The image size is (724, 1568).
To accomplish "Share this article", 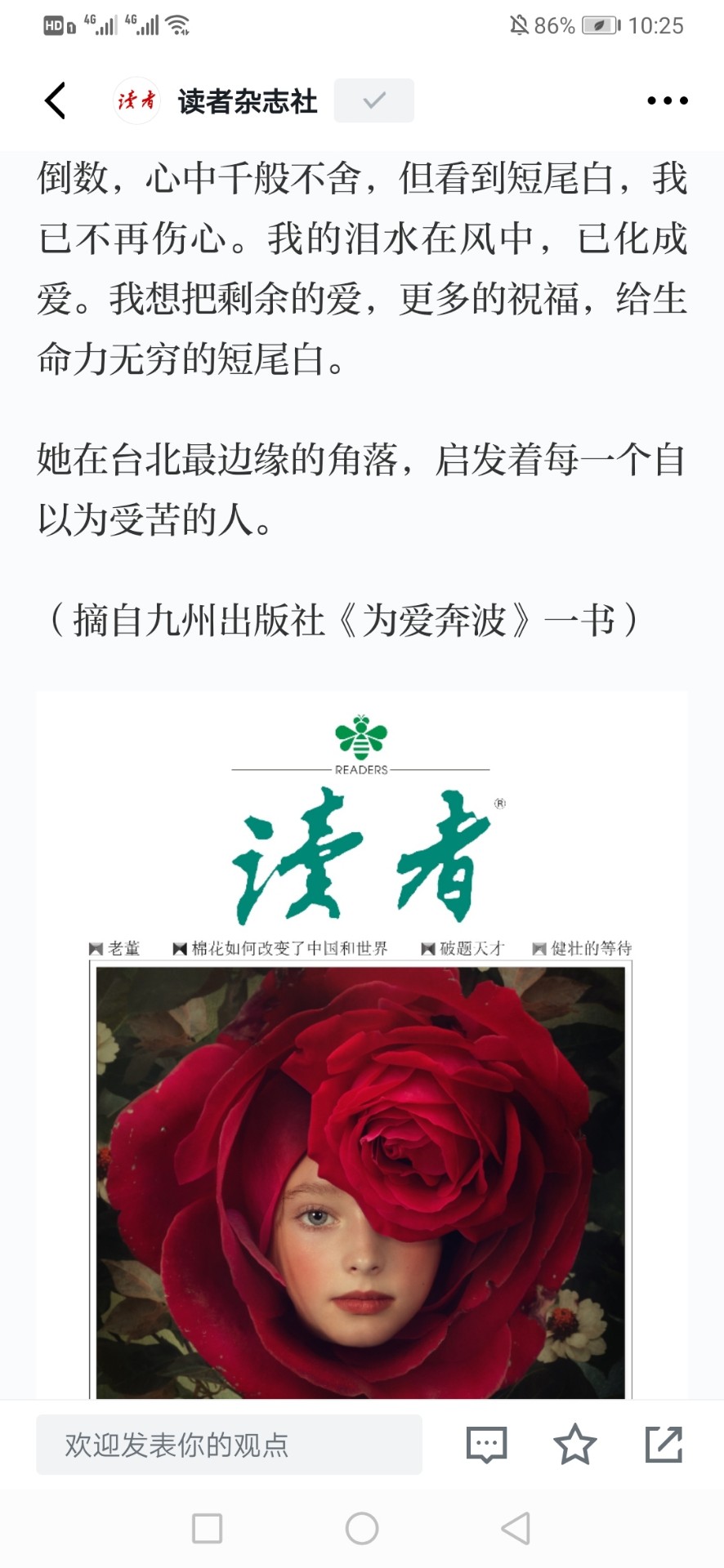I will [x=664, y=1445].
